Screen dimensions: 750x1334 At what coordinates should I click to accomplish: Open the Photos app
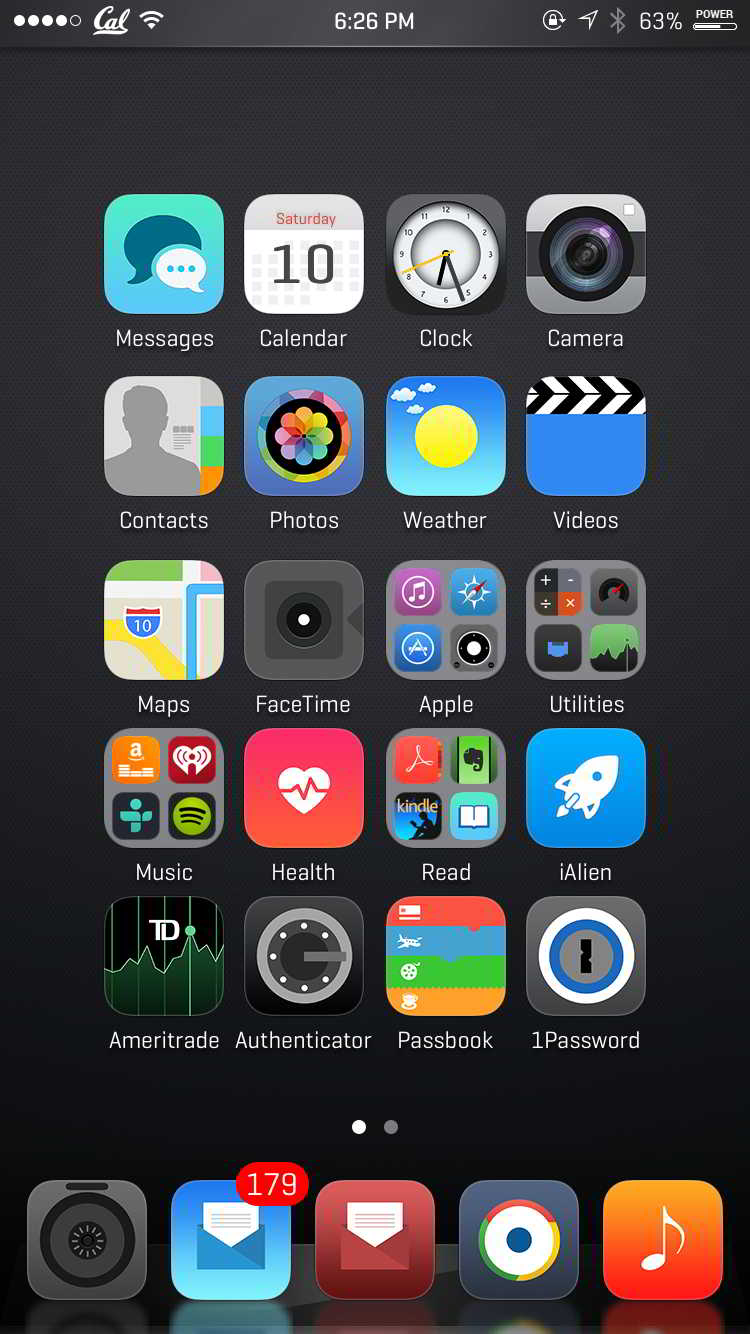pos(304,436)
